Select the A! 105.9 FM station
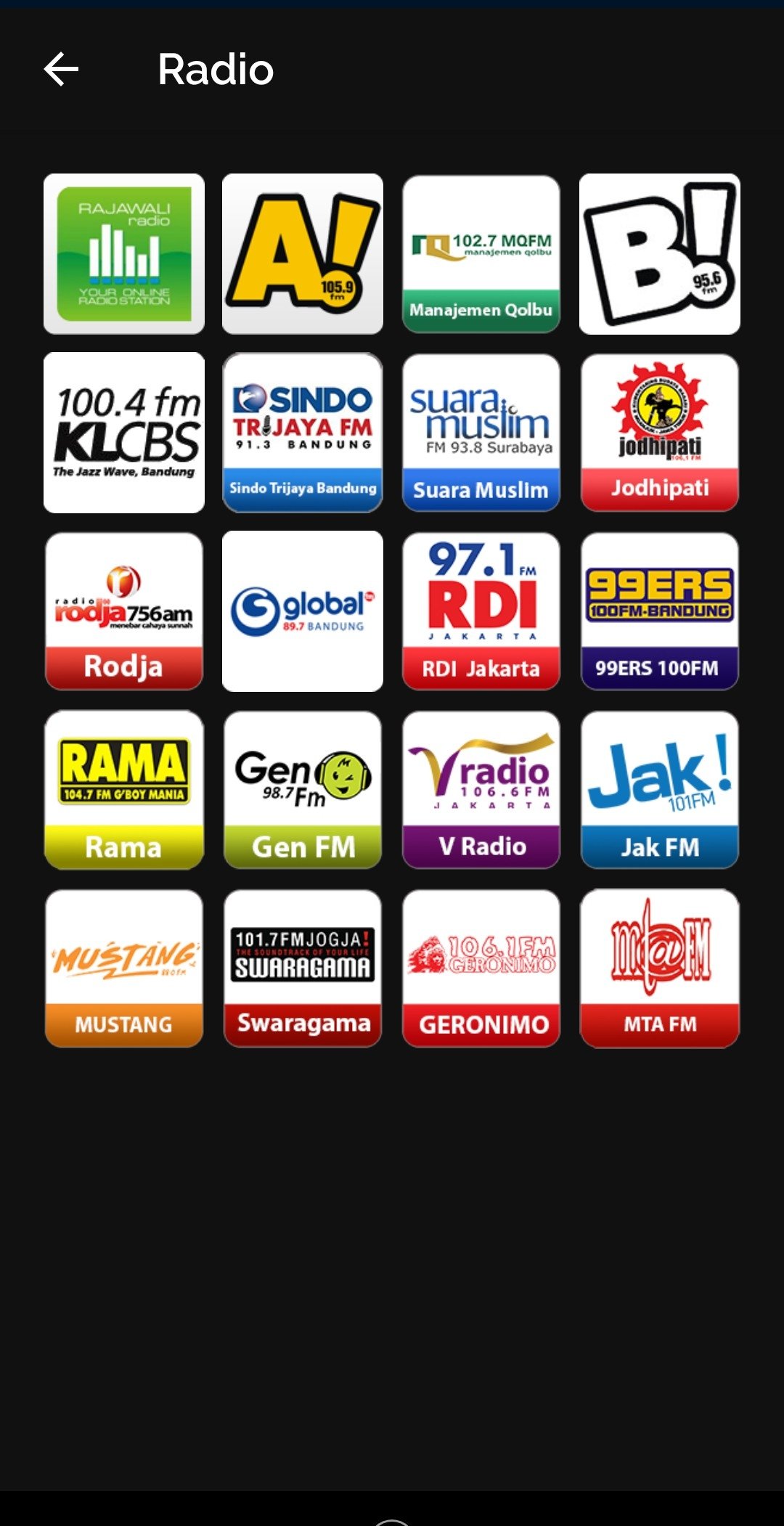 pyautogui.click(x=303, y=254)
